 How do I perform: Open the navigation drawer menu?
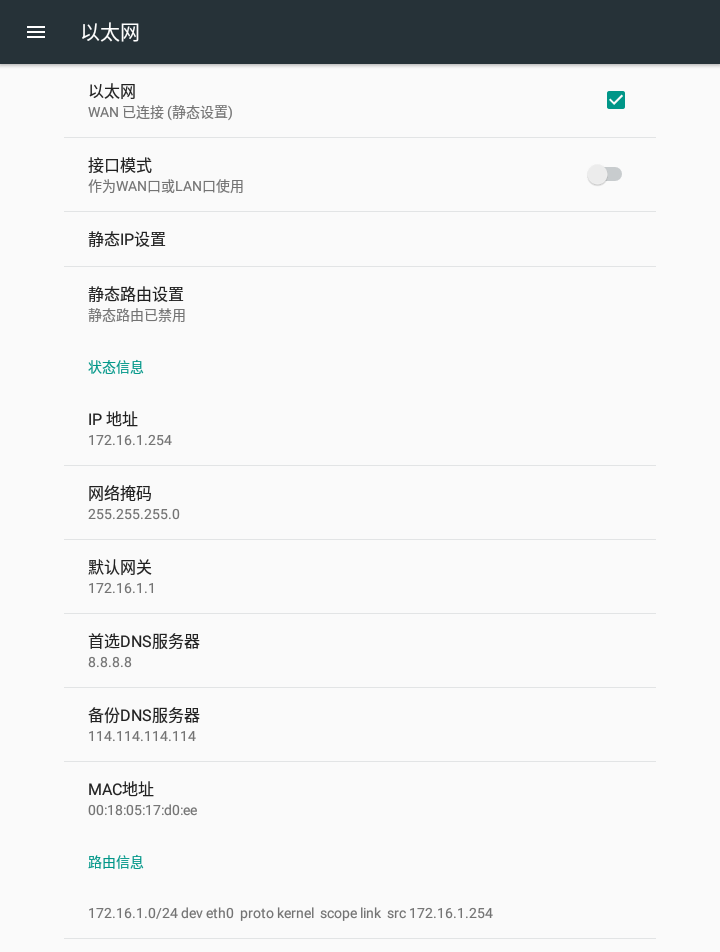[x=36, y=32]
